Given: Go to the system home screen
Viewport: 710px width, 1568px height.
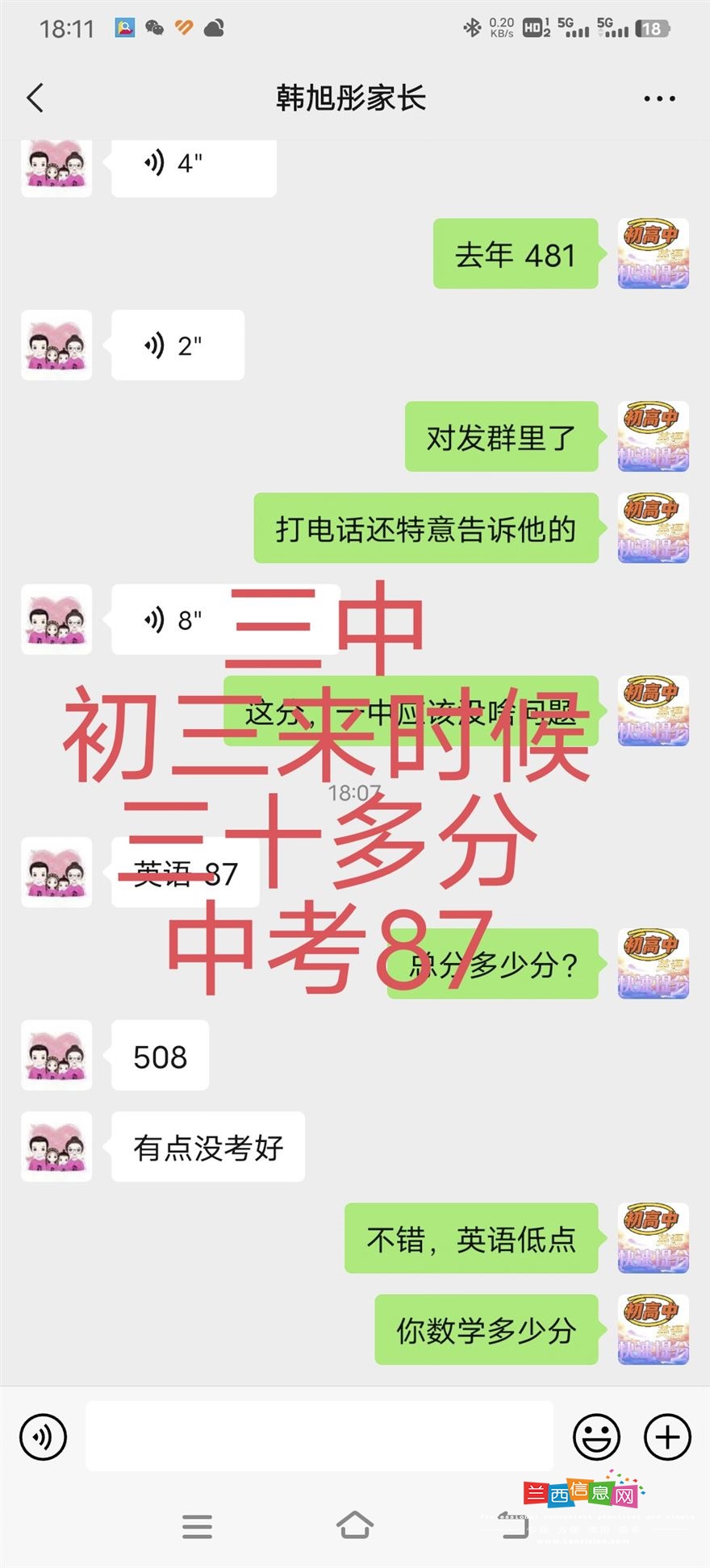Looking at the screenshot, I should (x=355, y=1525).
